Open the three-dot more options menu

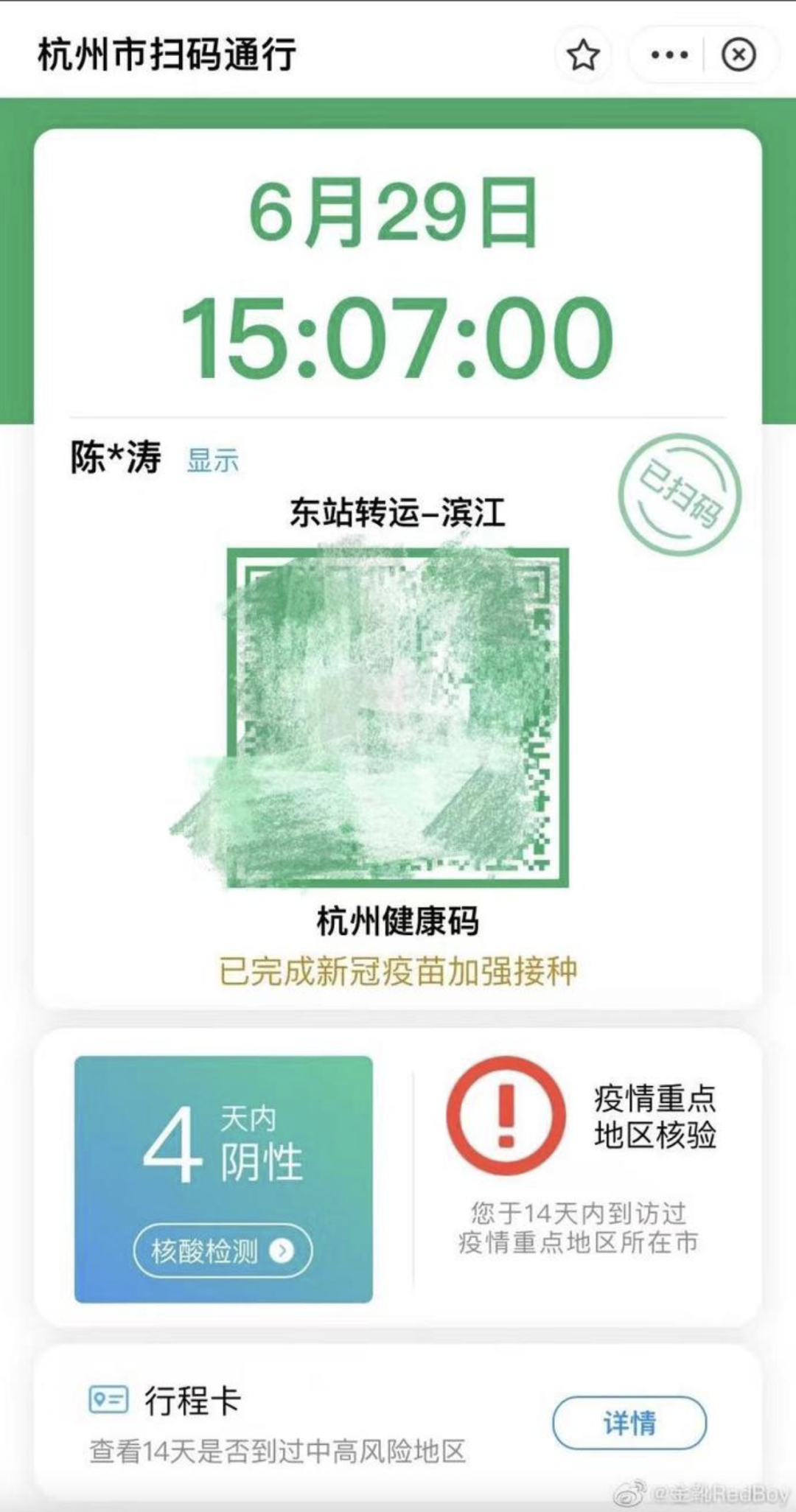tap(669, 55)
